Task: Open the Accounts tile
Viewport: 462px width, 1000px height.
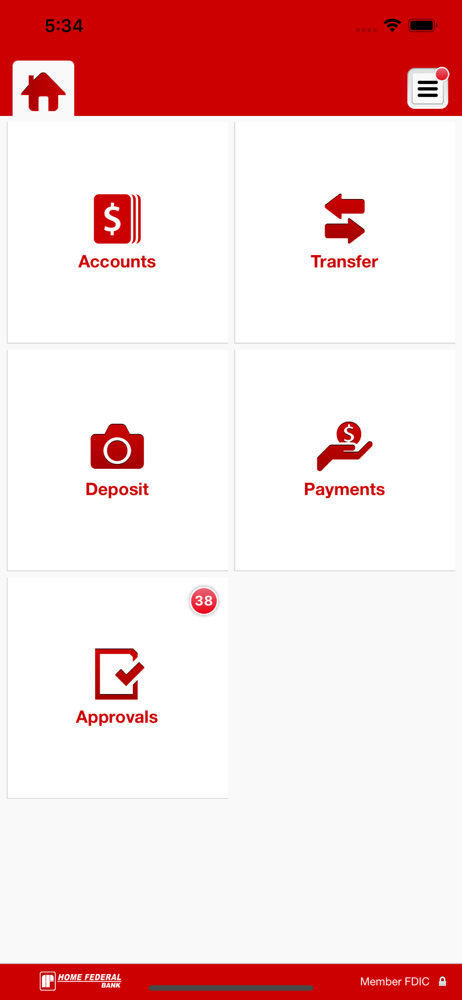Action: [x=117, y=233]
